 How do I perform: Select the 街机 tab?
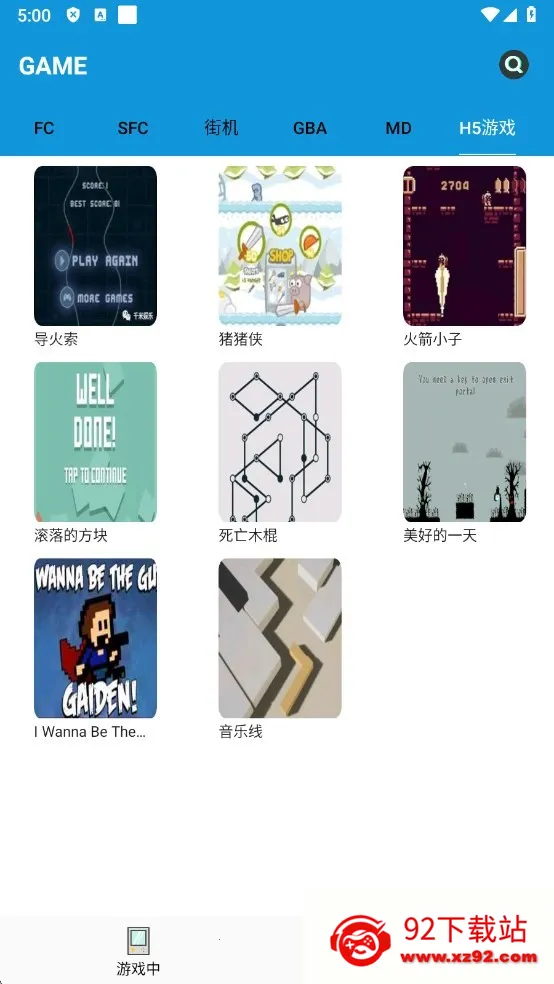221,127
